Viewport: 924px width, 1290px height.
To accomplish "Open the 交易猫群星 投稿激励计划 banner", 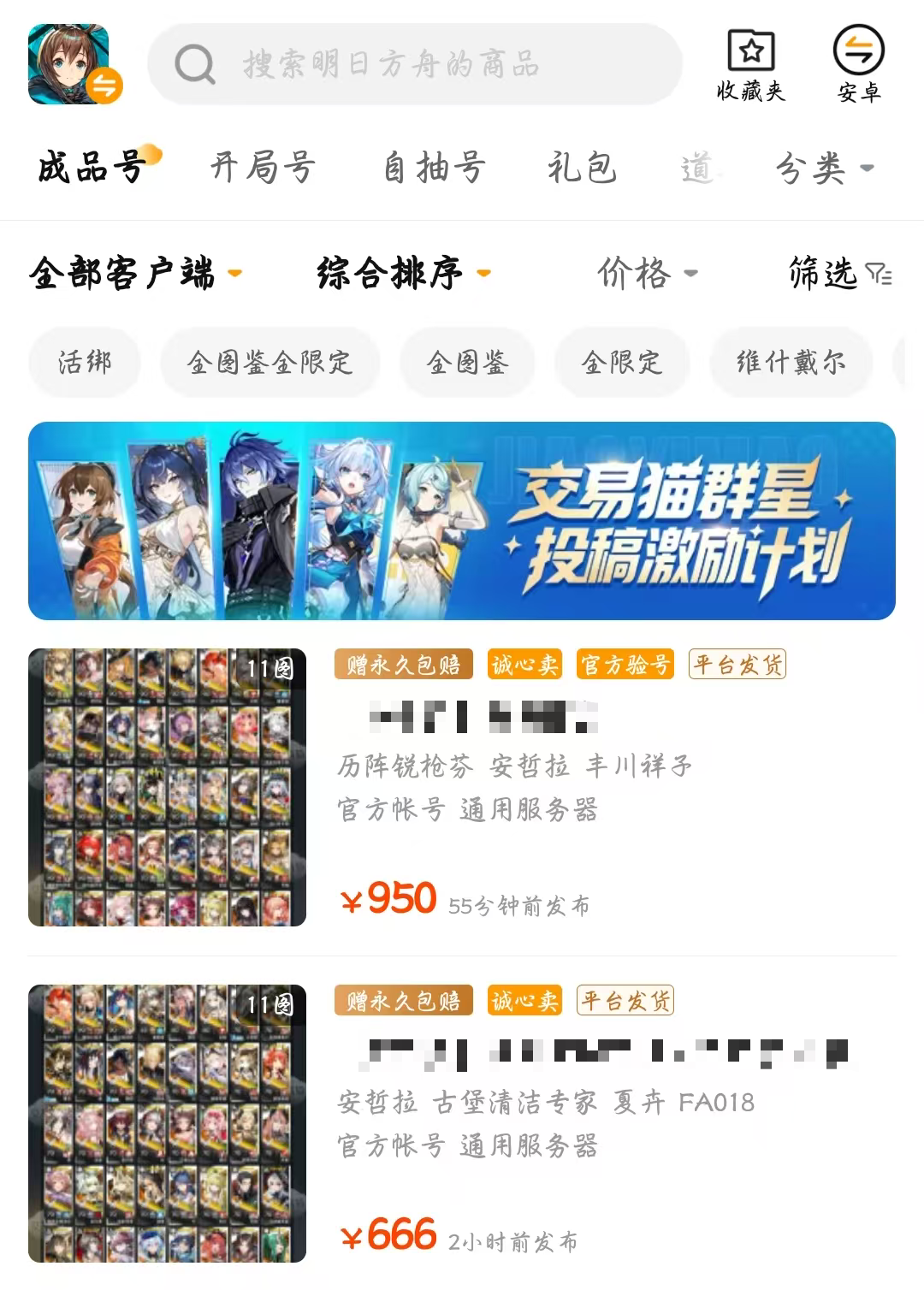I will (462, 520).
